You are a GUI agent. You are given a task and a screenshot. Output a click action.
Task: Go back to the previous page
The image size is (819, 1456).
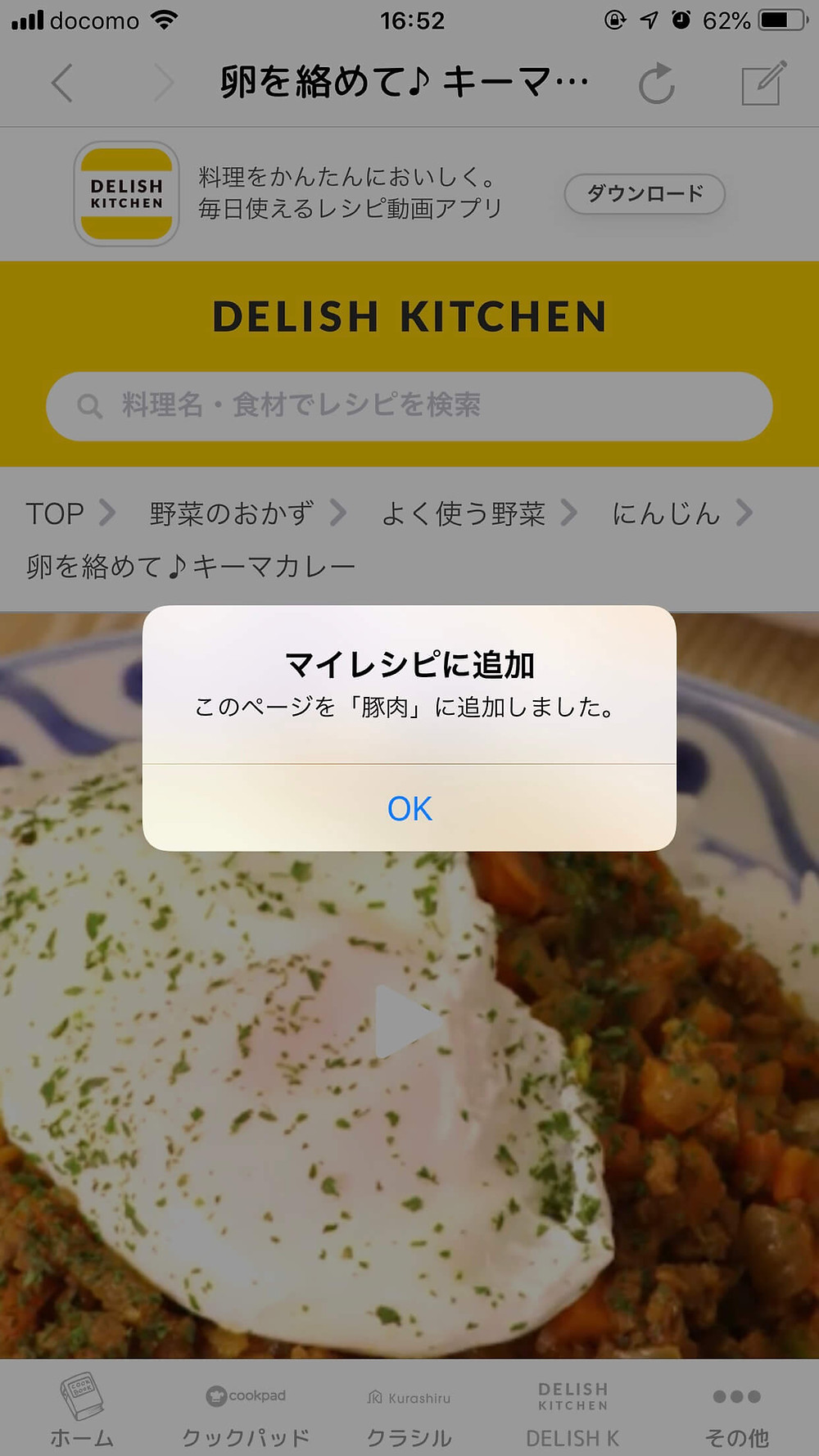pyautogui.click(x=62, y=83)
